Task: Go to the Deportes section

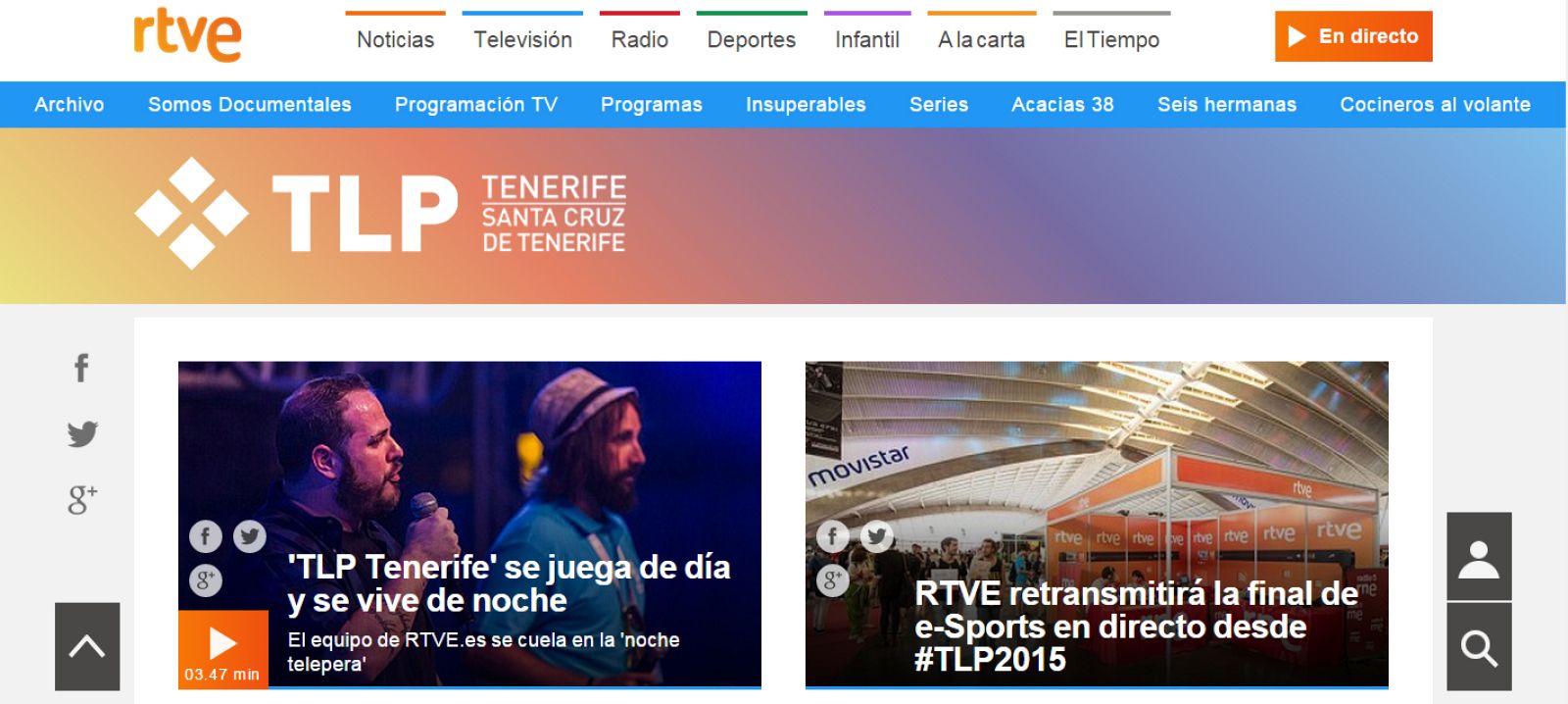Action: (x=751, y=39)
